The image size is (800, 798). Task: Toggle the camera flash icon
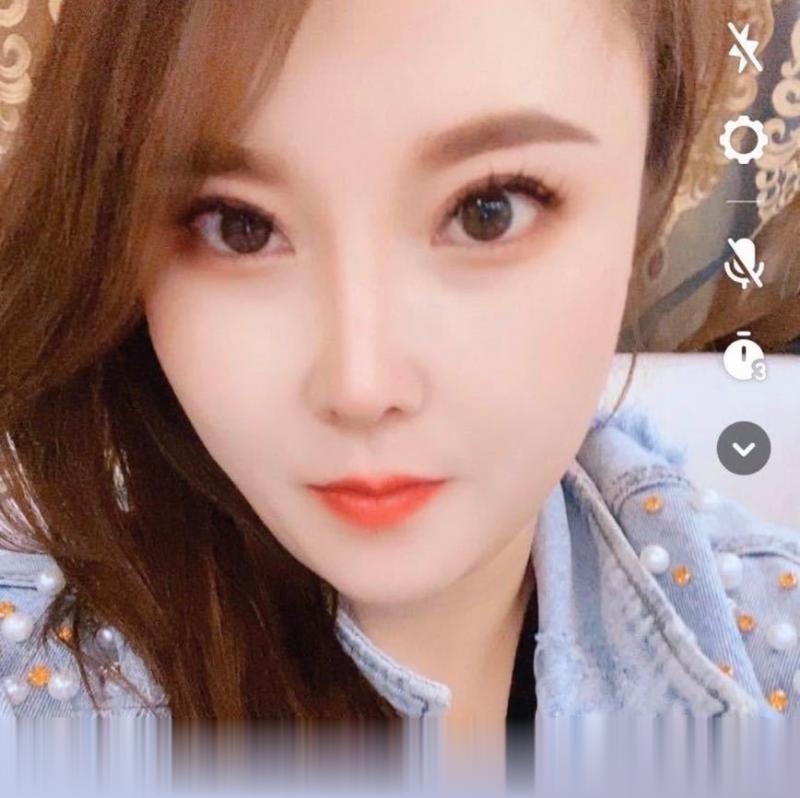click(x=744, y=48)
